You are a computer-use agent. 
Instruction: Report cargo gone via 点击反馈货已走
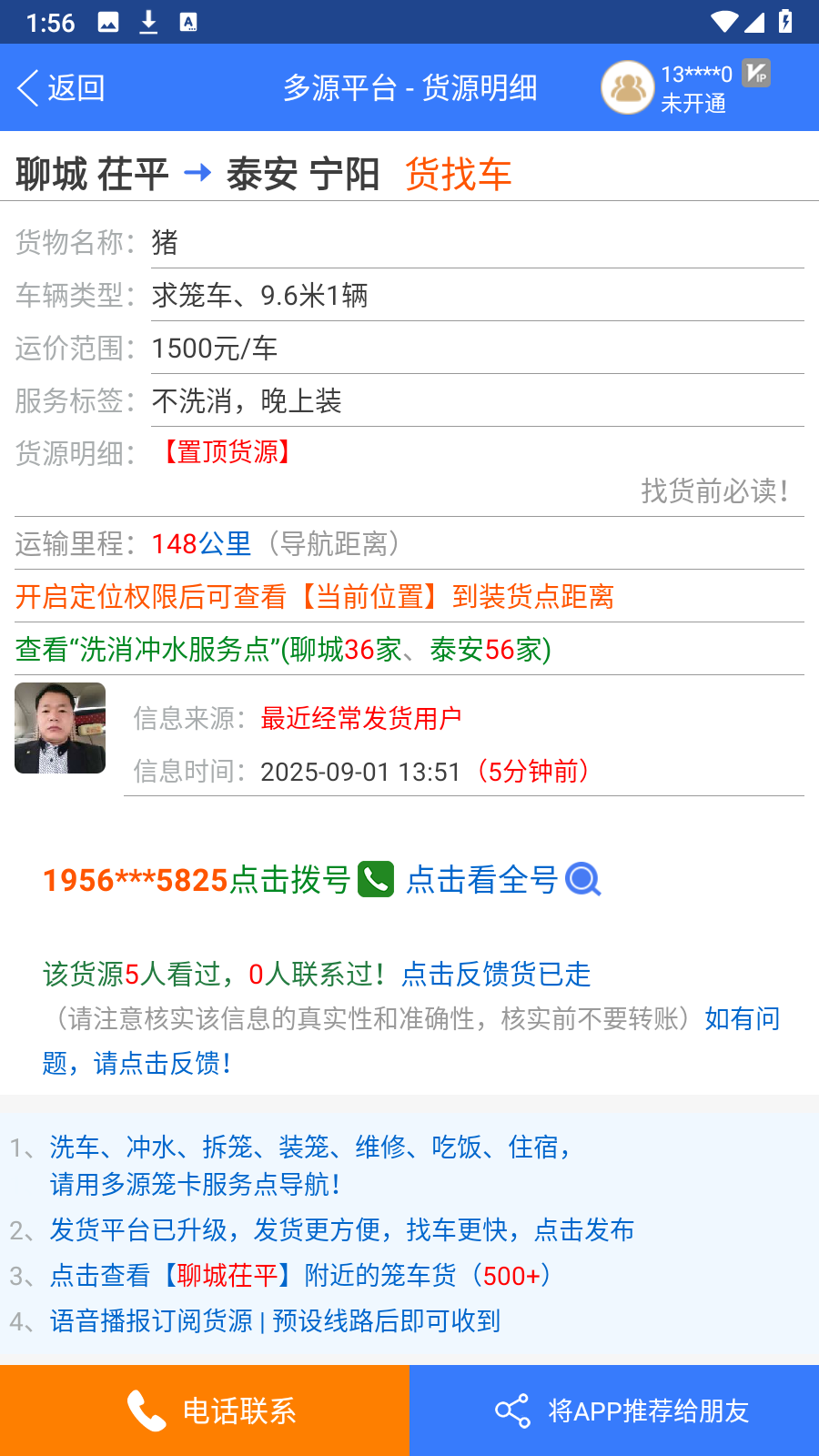[x=496, y=975]
